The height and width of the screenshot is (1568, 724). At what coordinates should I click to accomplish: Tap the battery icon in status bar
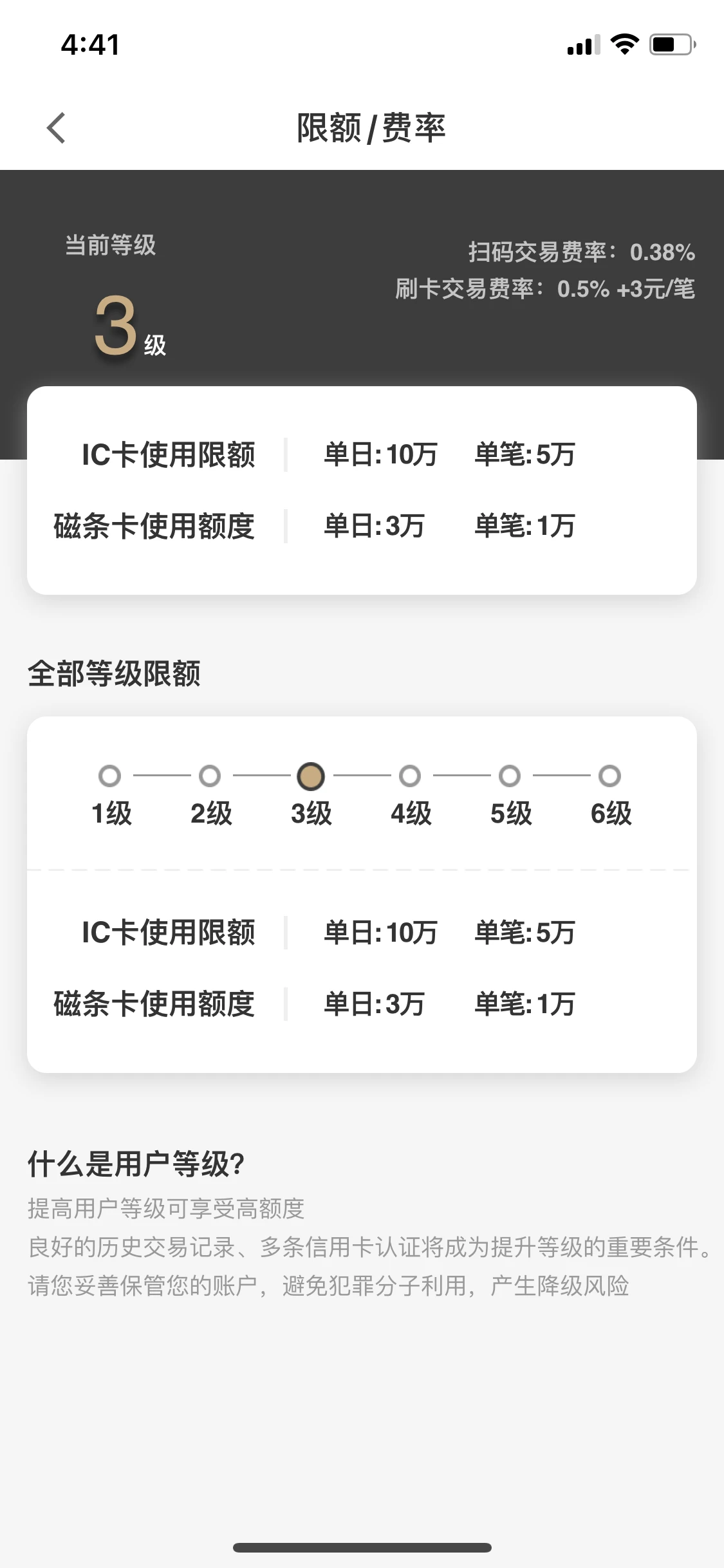[x=669, y=44]
